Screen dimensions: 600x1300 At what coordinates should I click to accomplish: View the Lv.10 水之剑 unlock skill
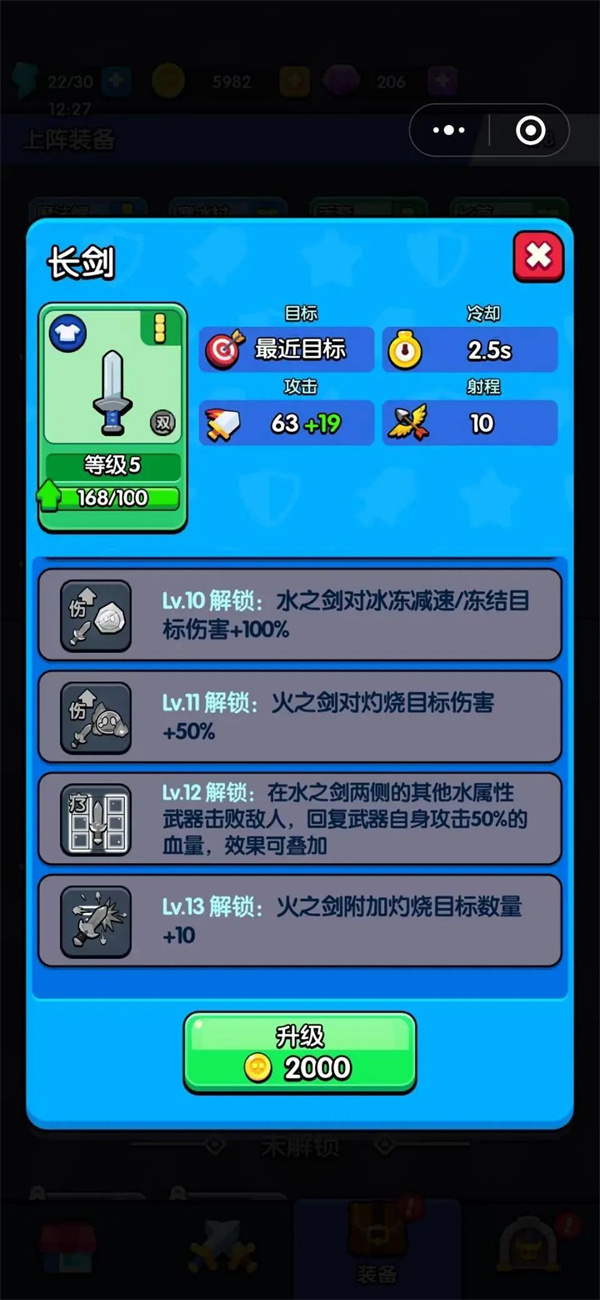pyautogui.click(x=299, y=615)
